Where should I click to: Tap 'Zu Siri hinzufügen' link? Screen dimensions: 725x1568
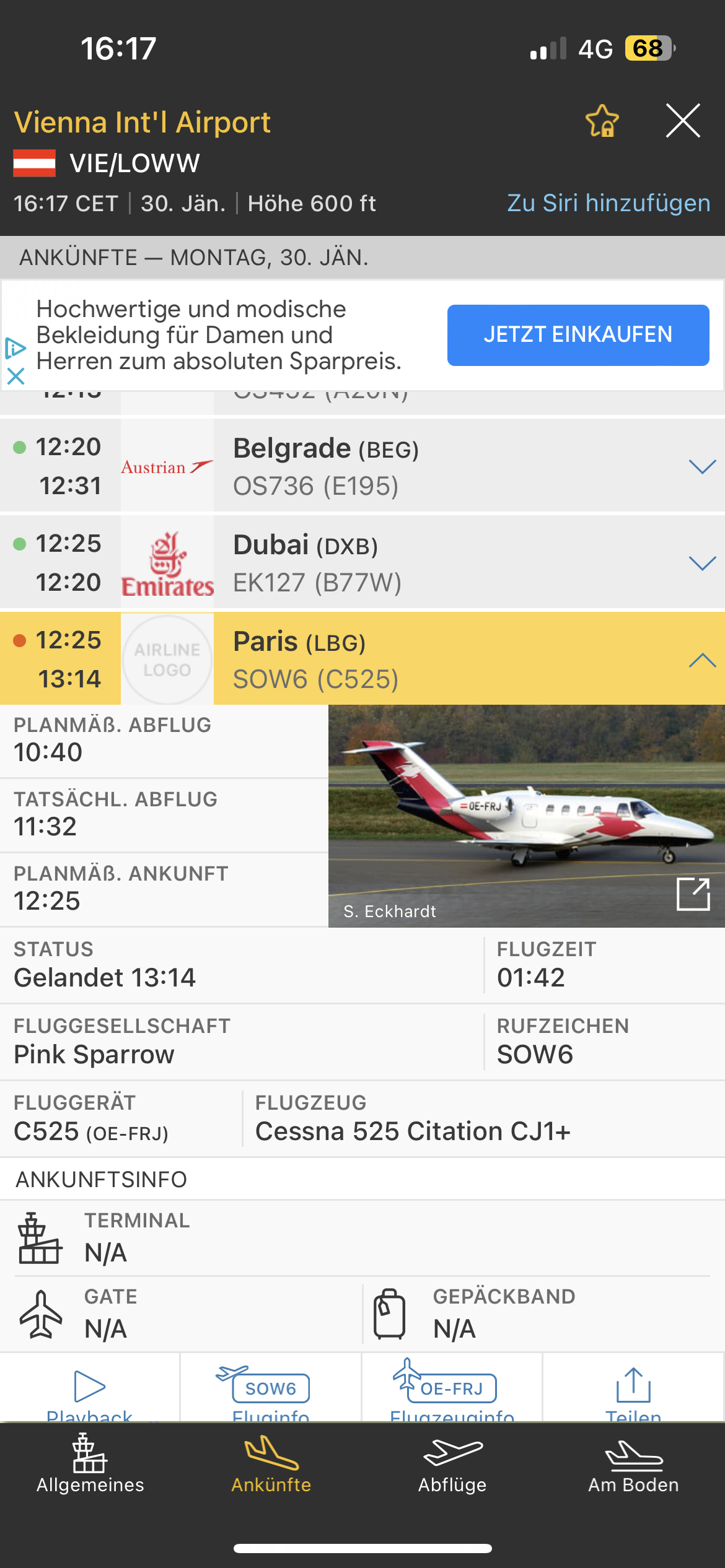[609, 203]
